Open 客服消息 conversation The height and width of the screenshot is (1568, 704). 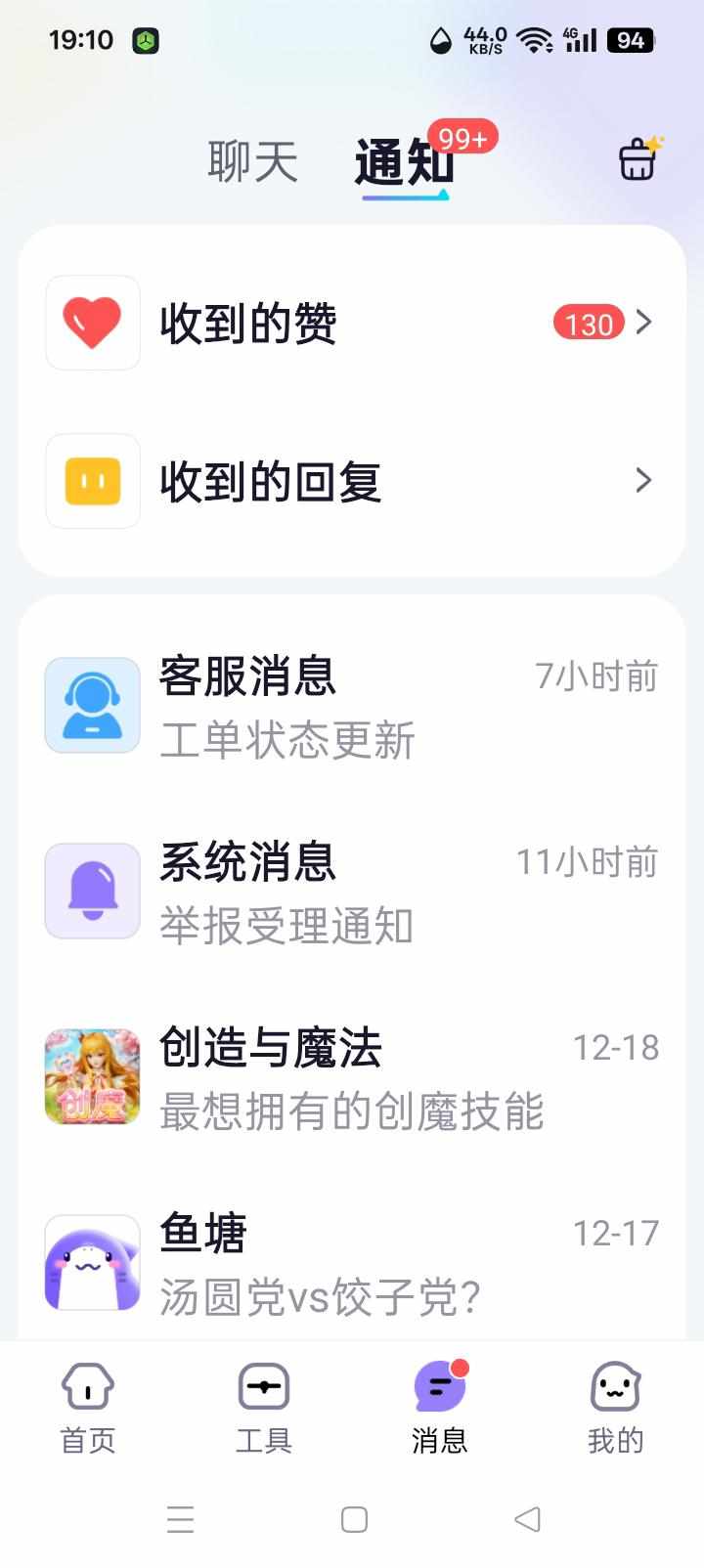coord(352,706)
